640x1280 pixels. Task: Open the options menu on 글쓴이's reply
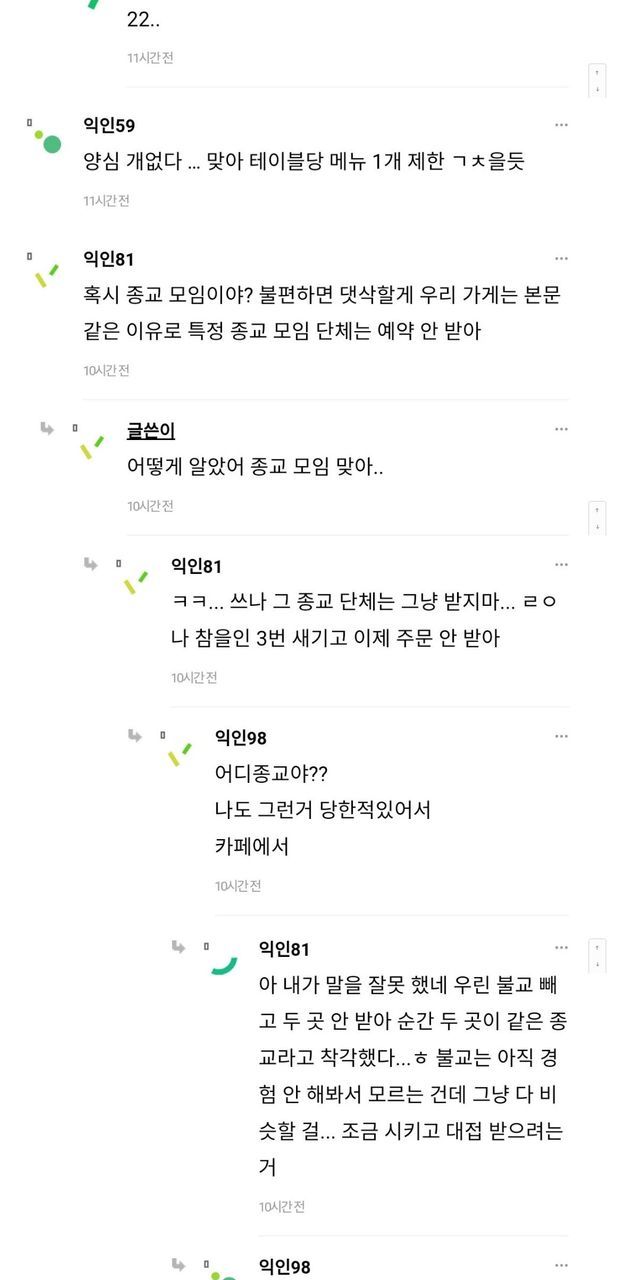click(561, 429)
